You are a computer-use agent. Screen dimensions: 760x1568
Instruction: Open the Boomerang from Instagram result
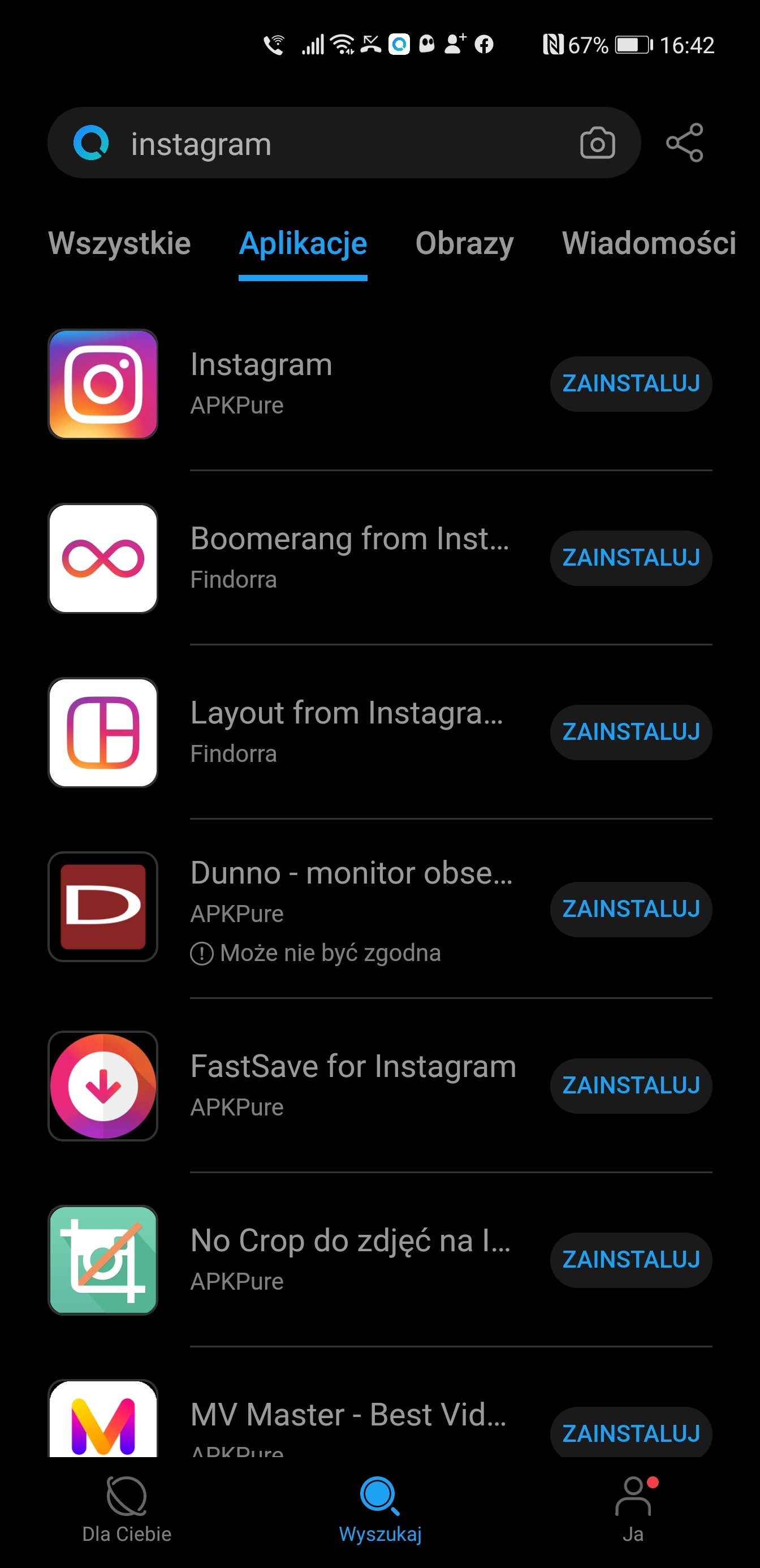pyautogui.click(x=298, y=558)
